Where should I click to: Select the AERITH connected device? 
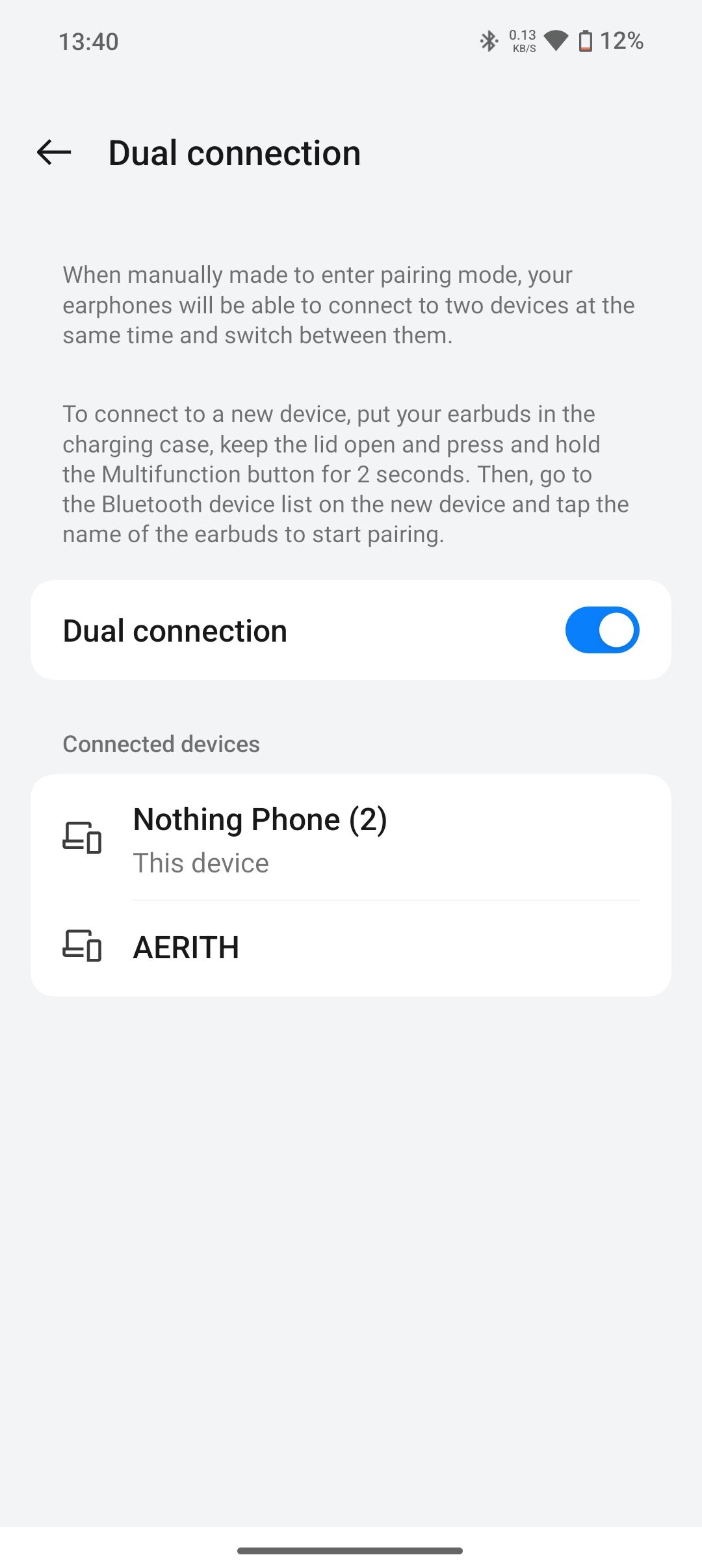351,948
